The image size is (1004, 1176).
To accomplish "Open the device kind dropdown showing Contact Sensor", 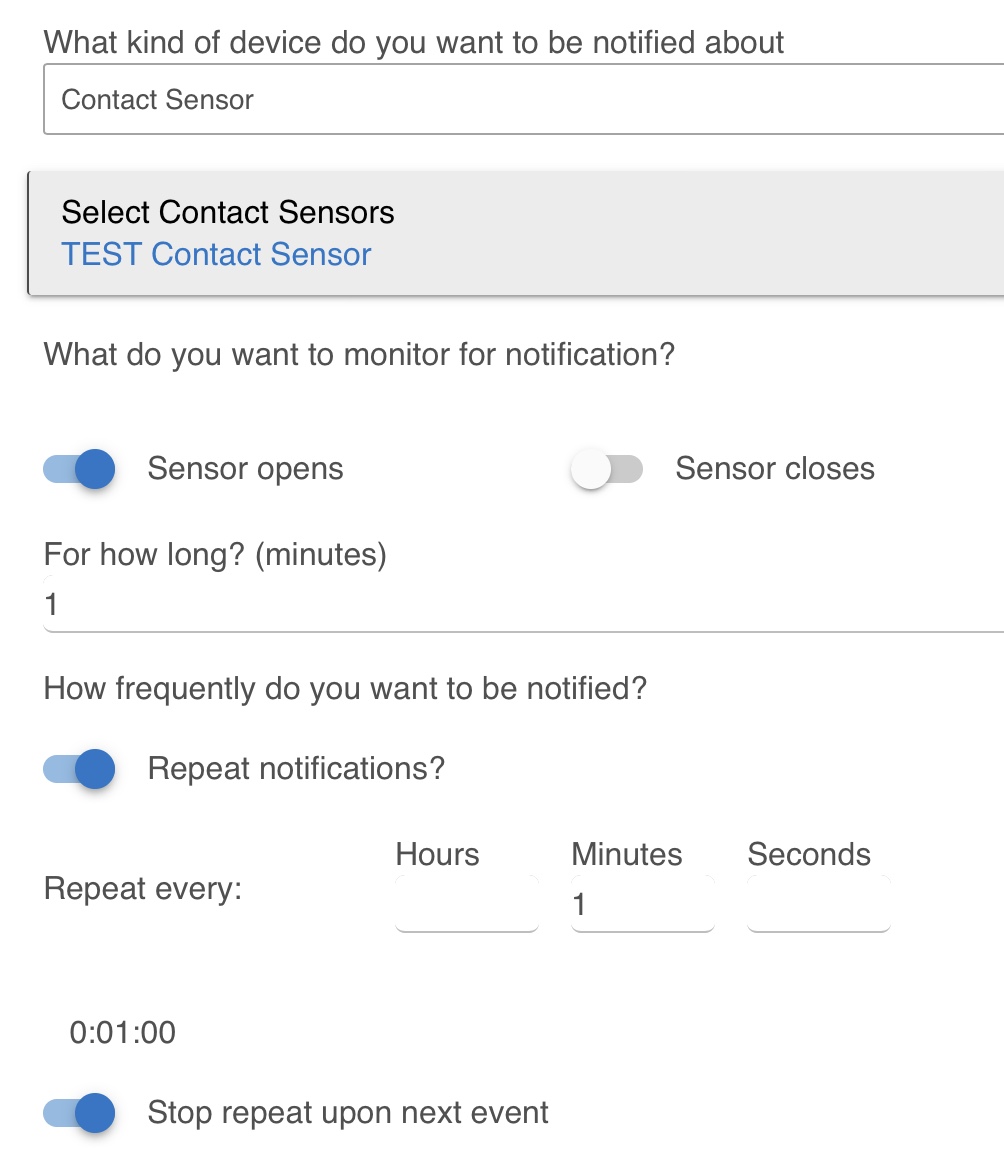I will tap(520, 99).
